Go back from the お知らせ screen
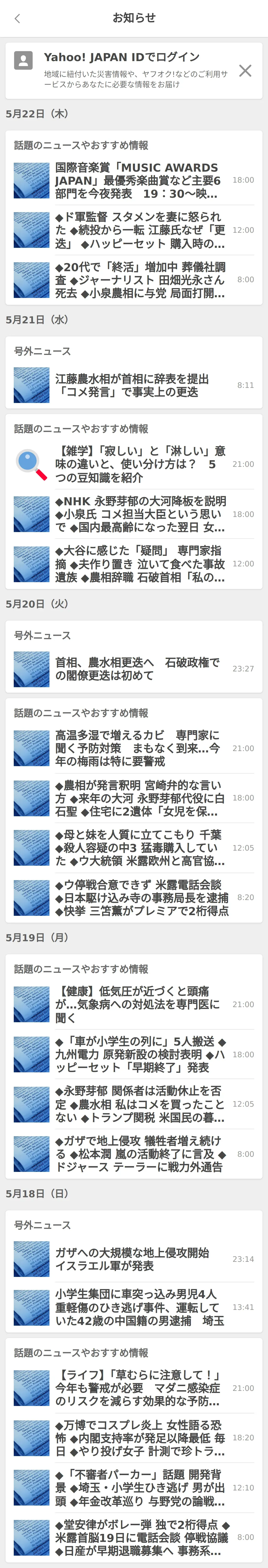268x1568 pixels. (x=17, y=18)
